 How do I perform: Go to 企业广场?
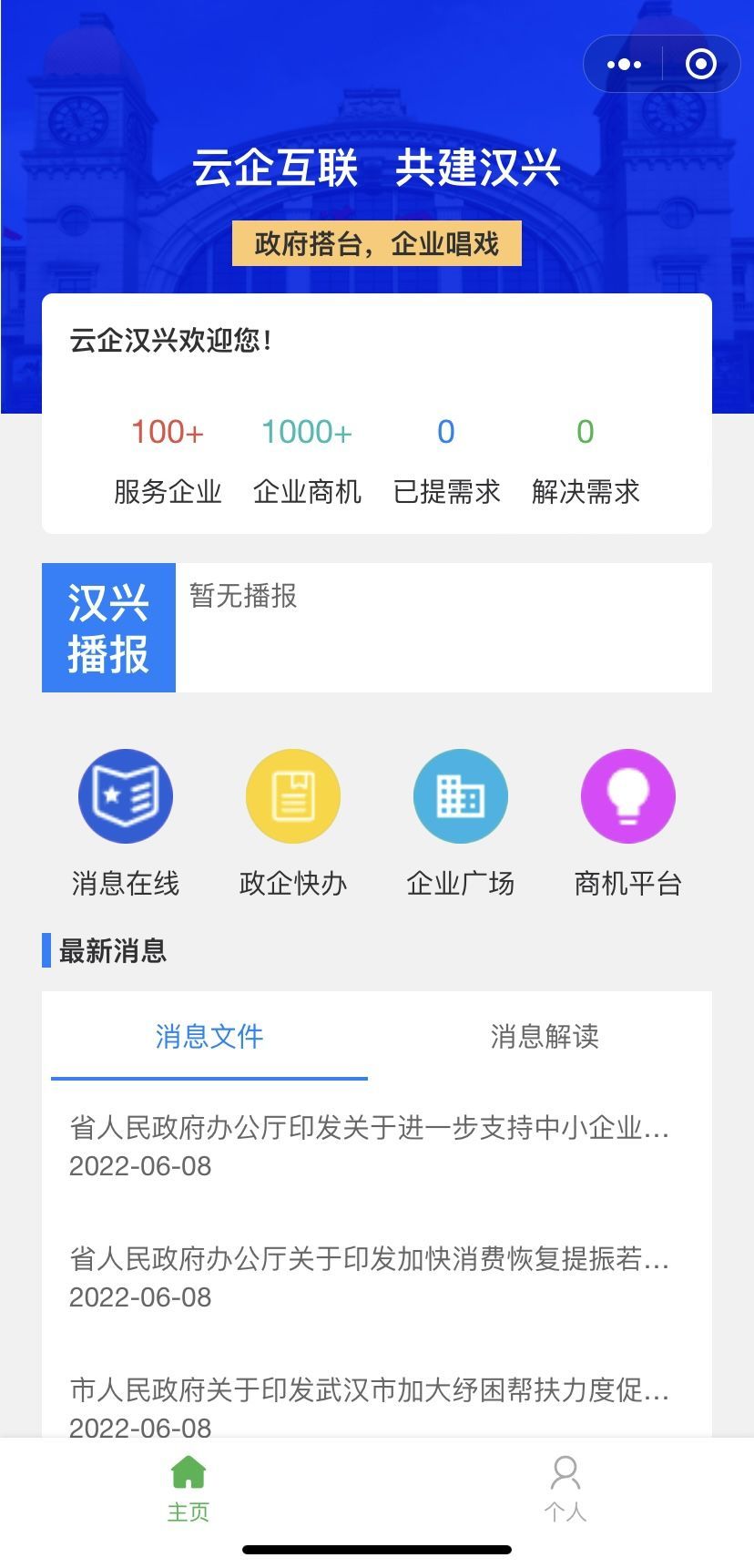click(x=461, y=821)
